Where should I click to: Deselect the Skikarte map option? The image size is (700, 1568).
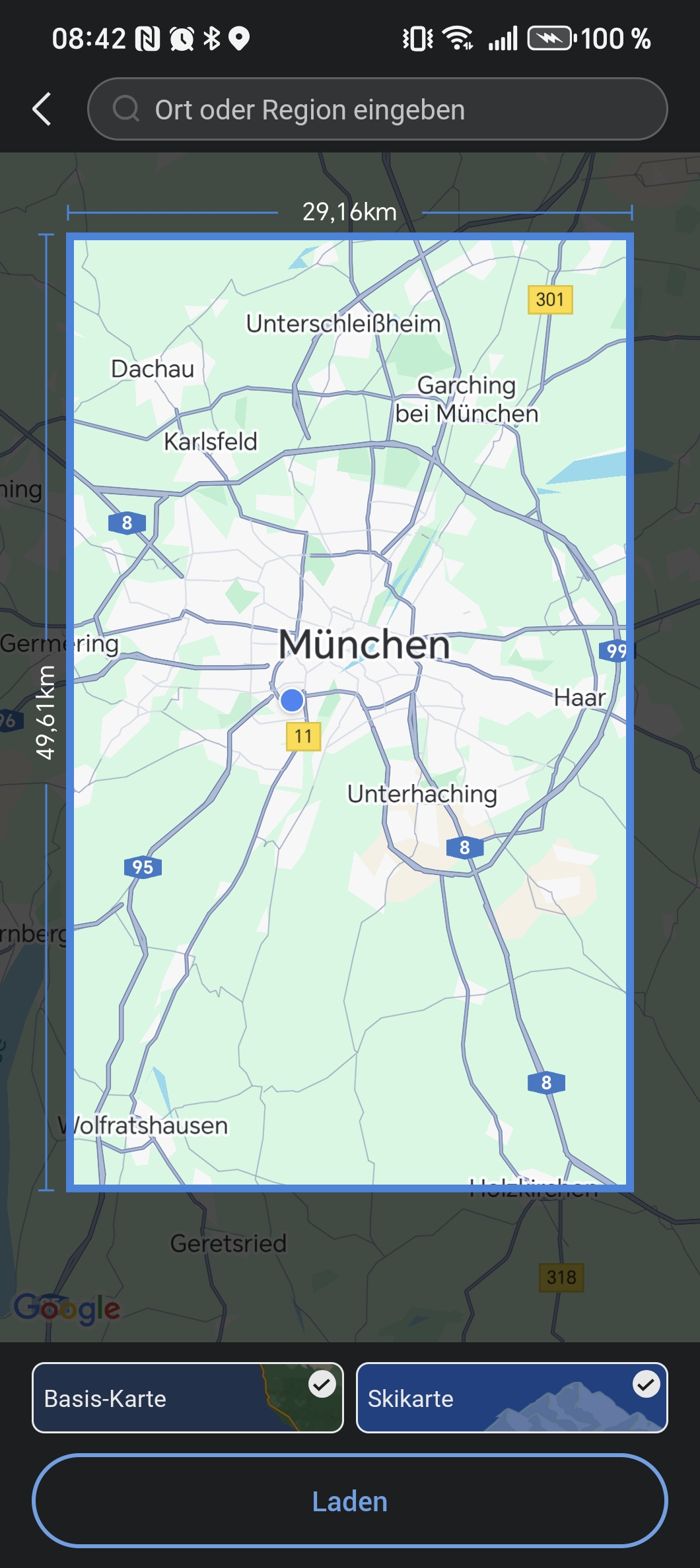point(512,1398)
